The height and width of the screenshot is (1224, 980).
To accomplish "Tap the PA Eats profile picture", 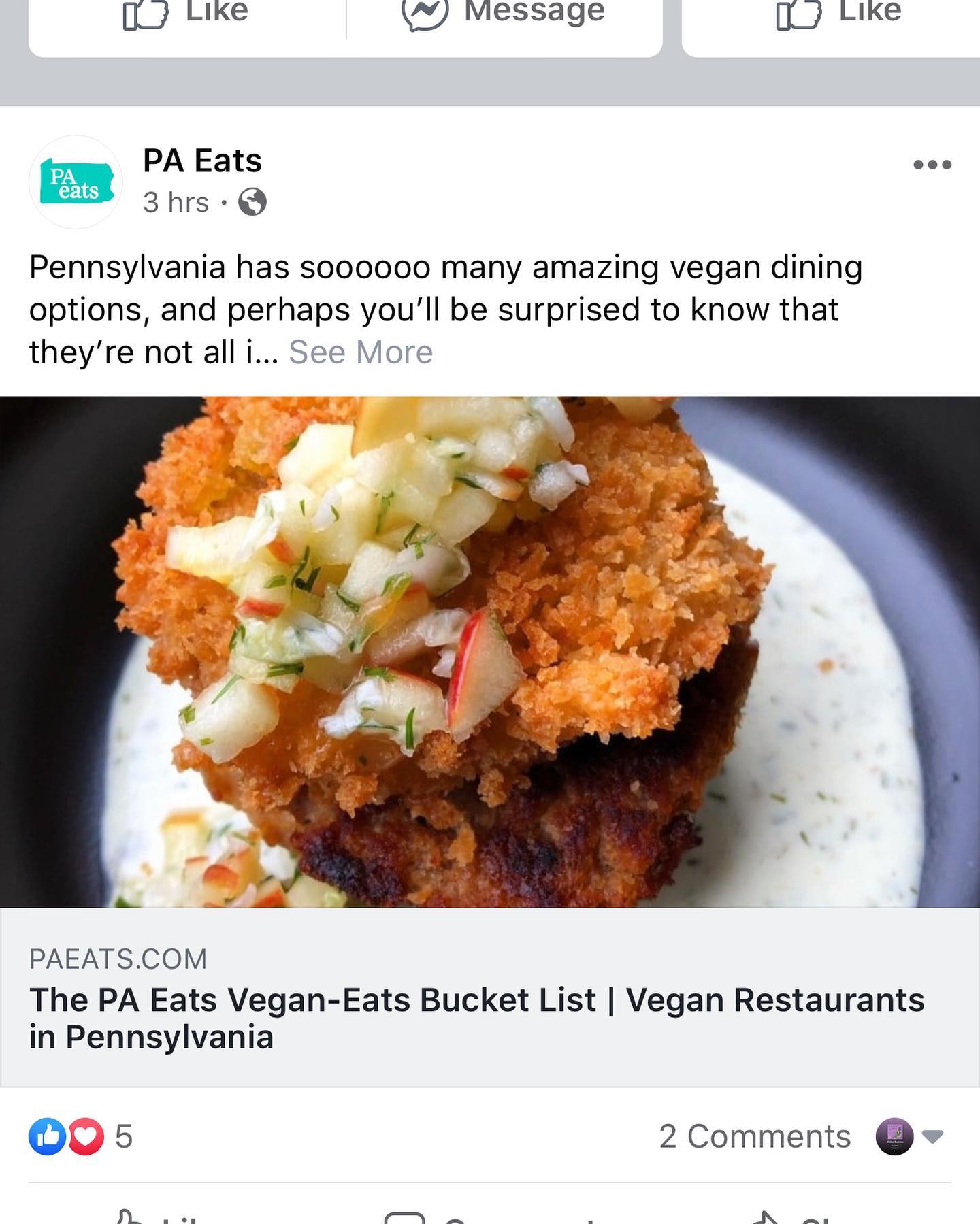I will [x=76, y=182].
